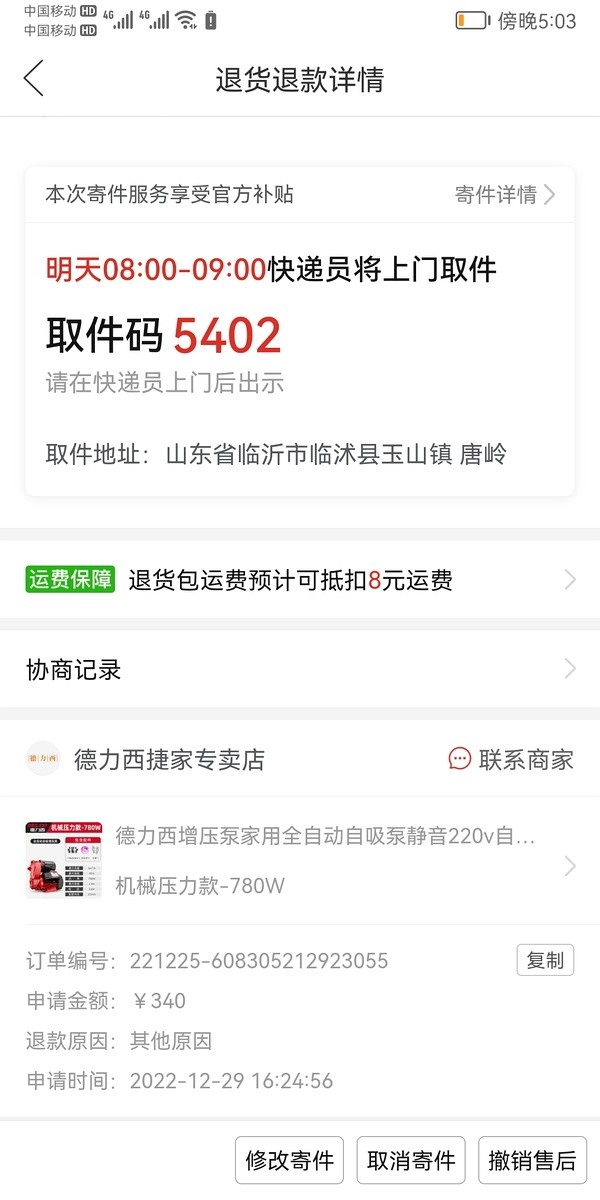
Task: Copy the order number with 复制
Action: pos(545,961)
